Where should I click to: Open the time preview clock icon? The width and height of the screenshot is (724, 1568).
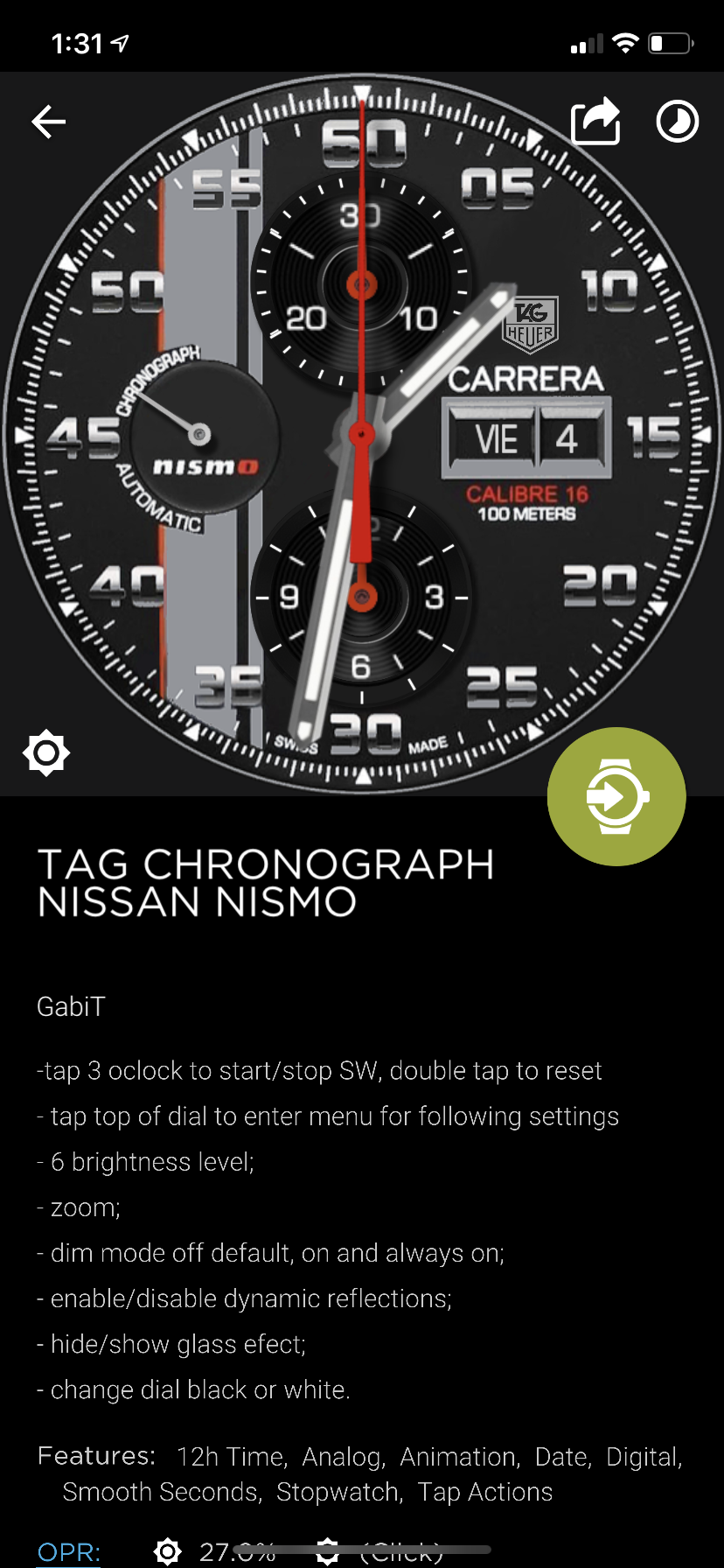678,122
